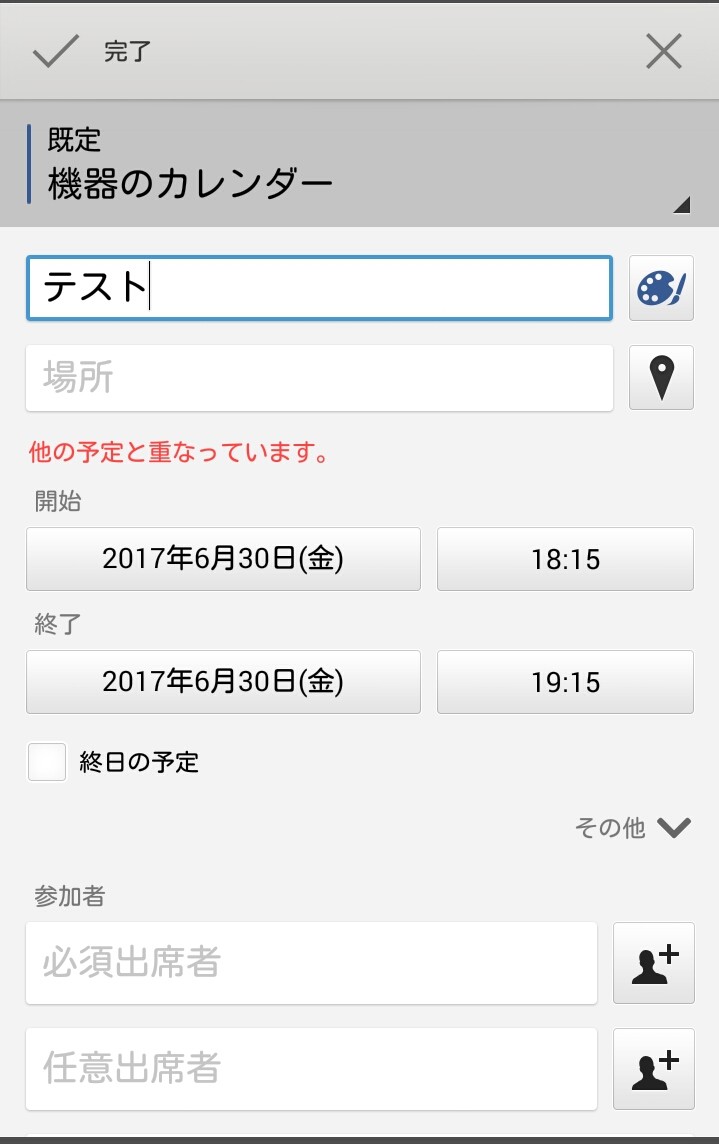The height and width of the screenshot is (1144, 719).
Task: Open the map pin location picker
Action: point(661,378)
